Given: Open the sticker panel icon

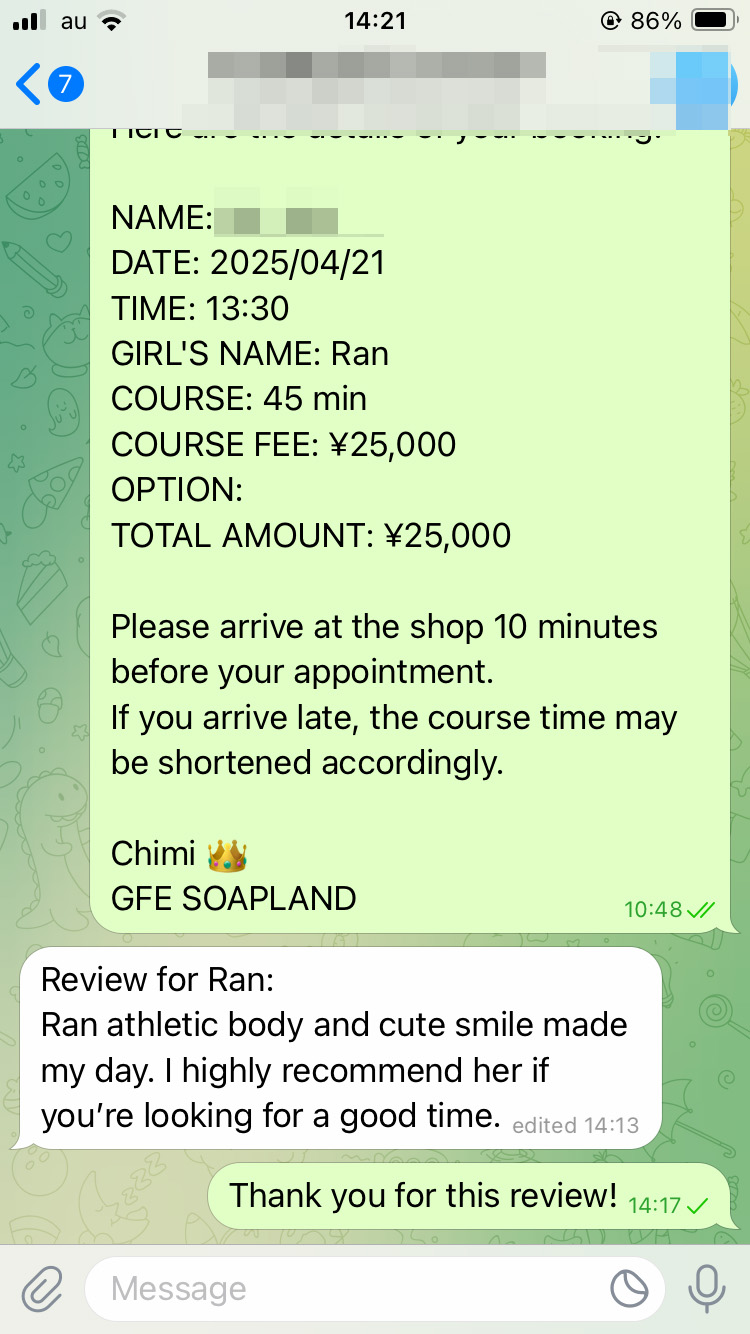Looking at the screenshot, I should click(630, 1290).
